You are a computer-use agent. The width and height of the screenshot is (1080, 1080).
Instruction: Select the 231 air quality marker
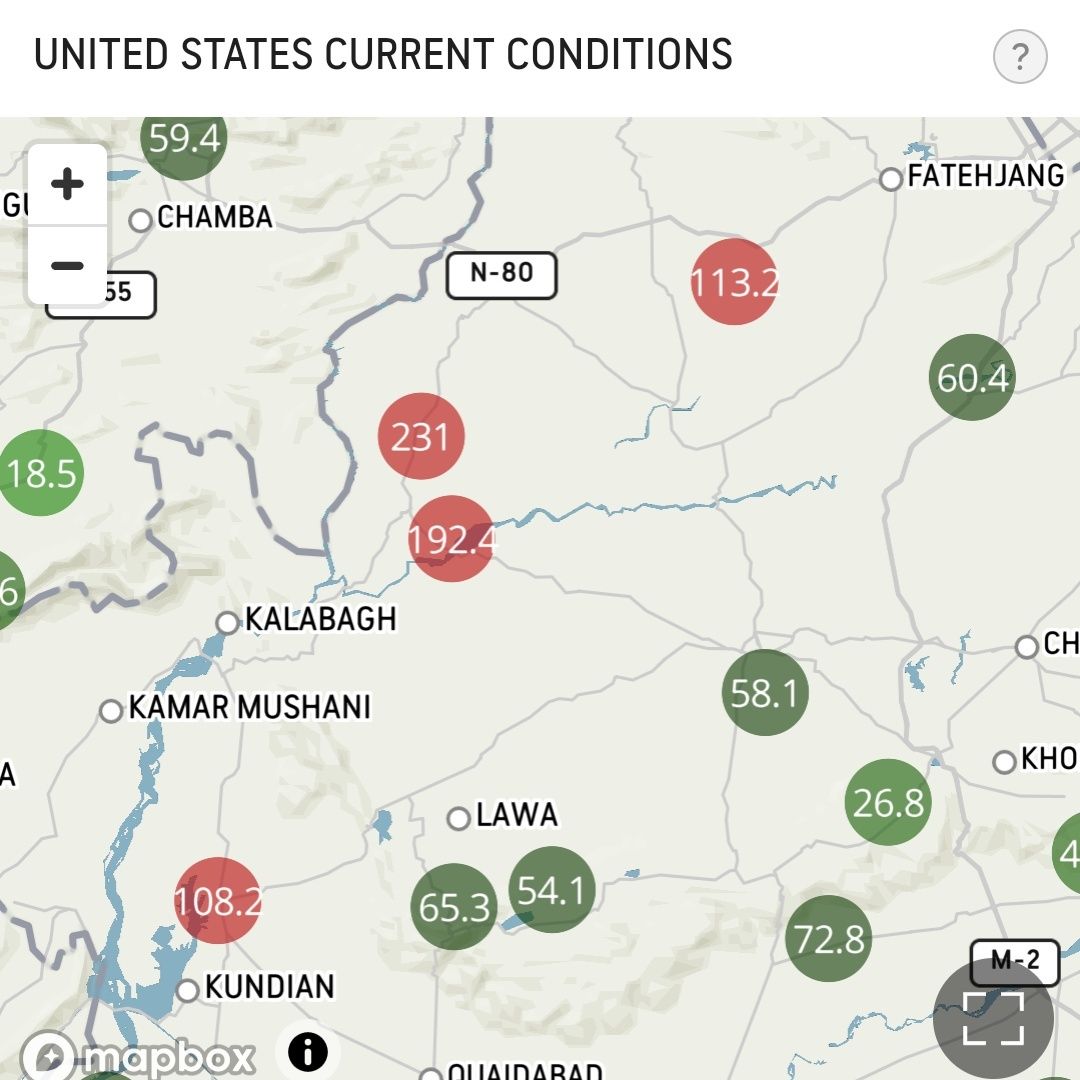click(421, 437)
